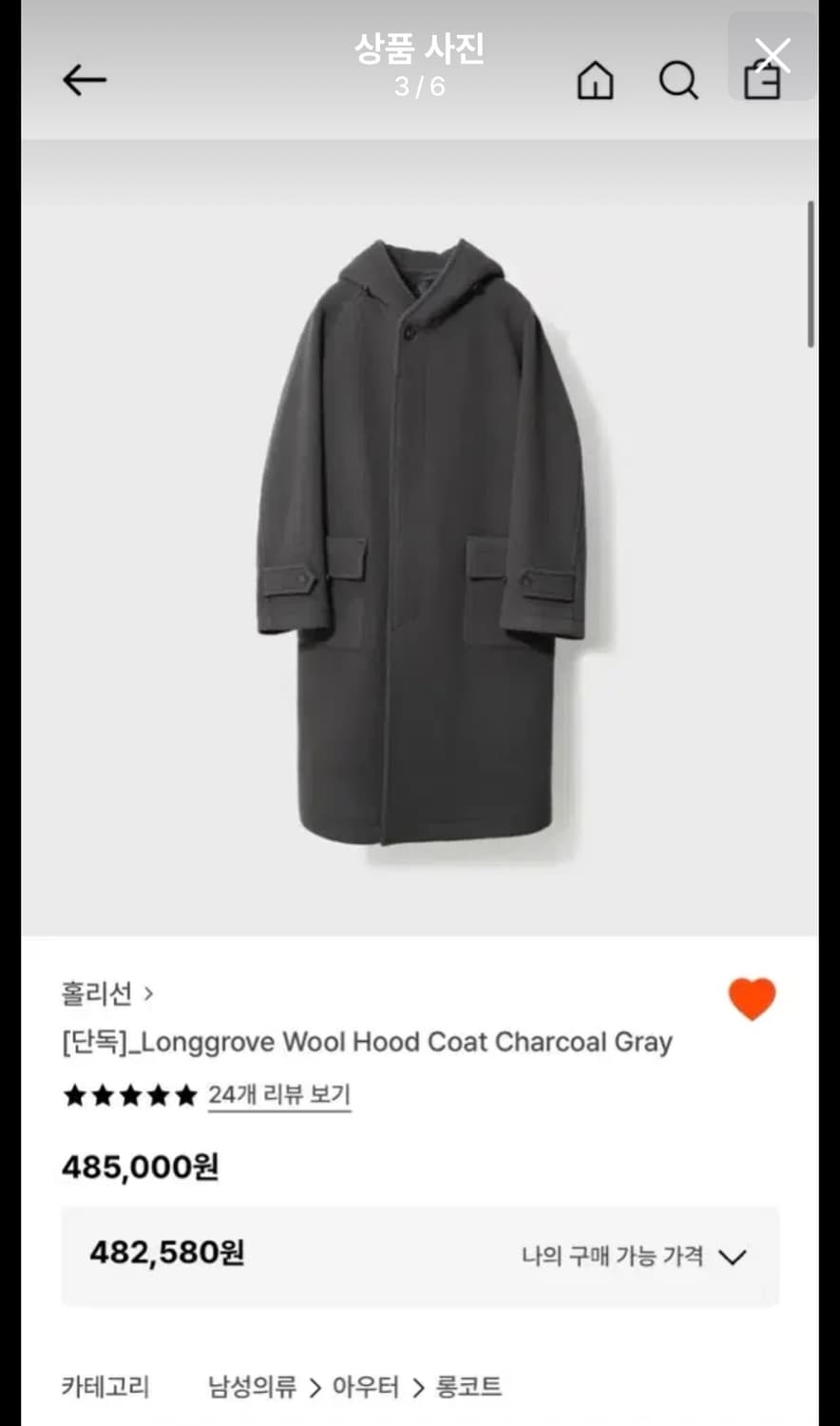Open the 롱코트 category link

pos(470,1387)
